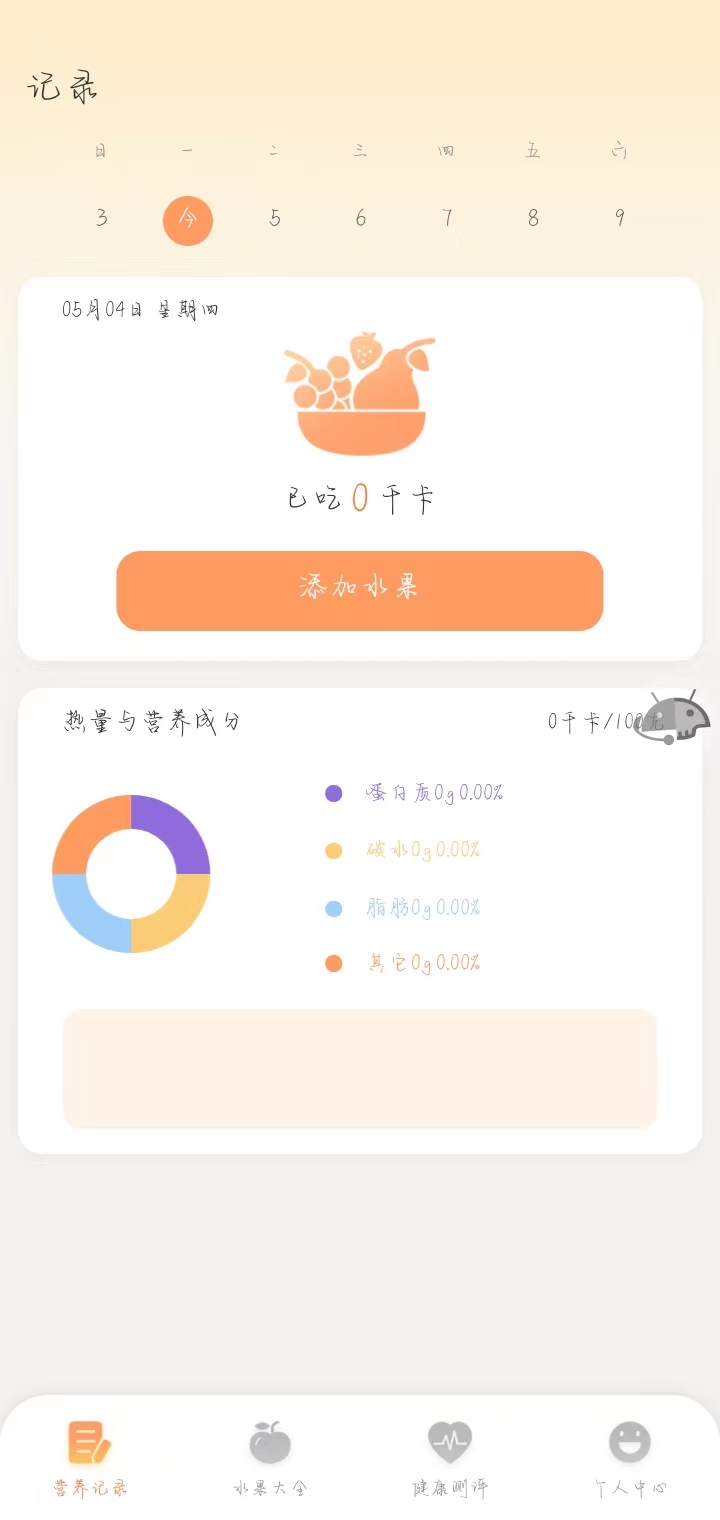Switch to the 个人中心 tab

(630, 1458)
